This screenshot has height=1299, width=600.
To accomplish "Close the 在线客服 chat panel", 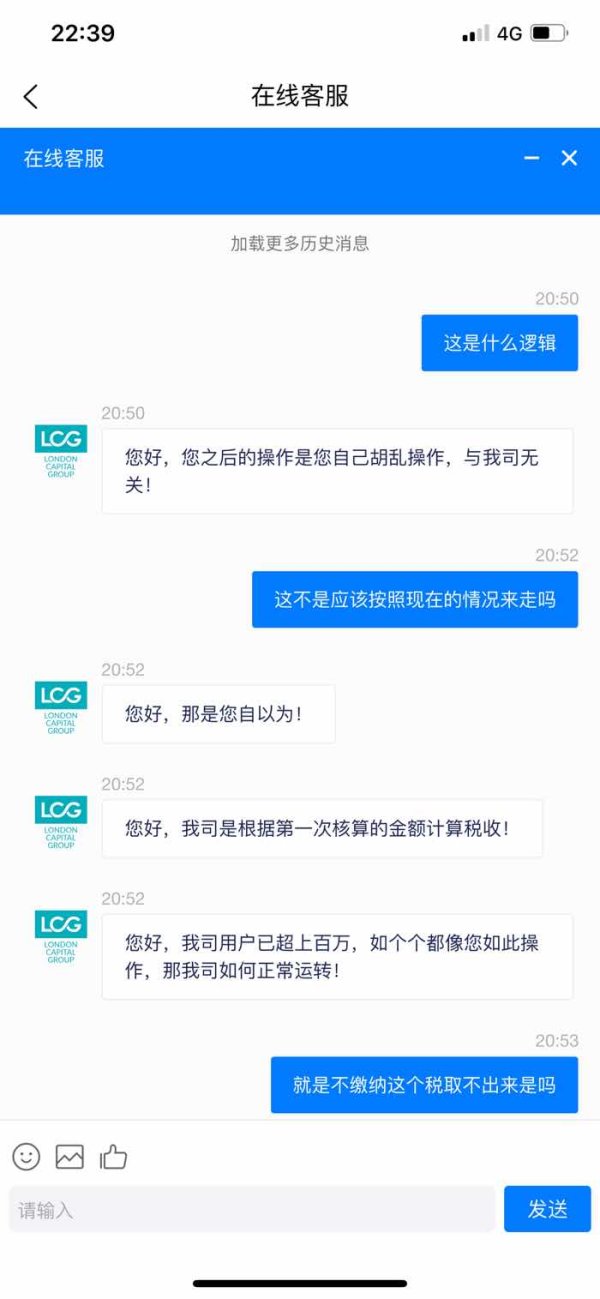I will pos(569,158).
